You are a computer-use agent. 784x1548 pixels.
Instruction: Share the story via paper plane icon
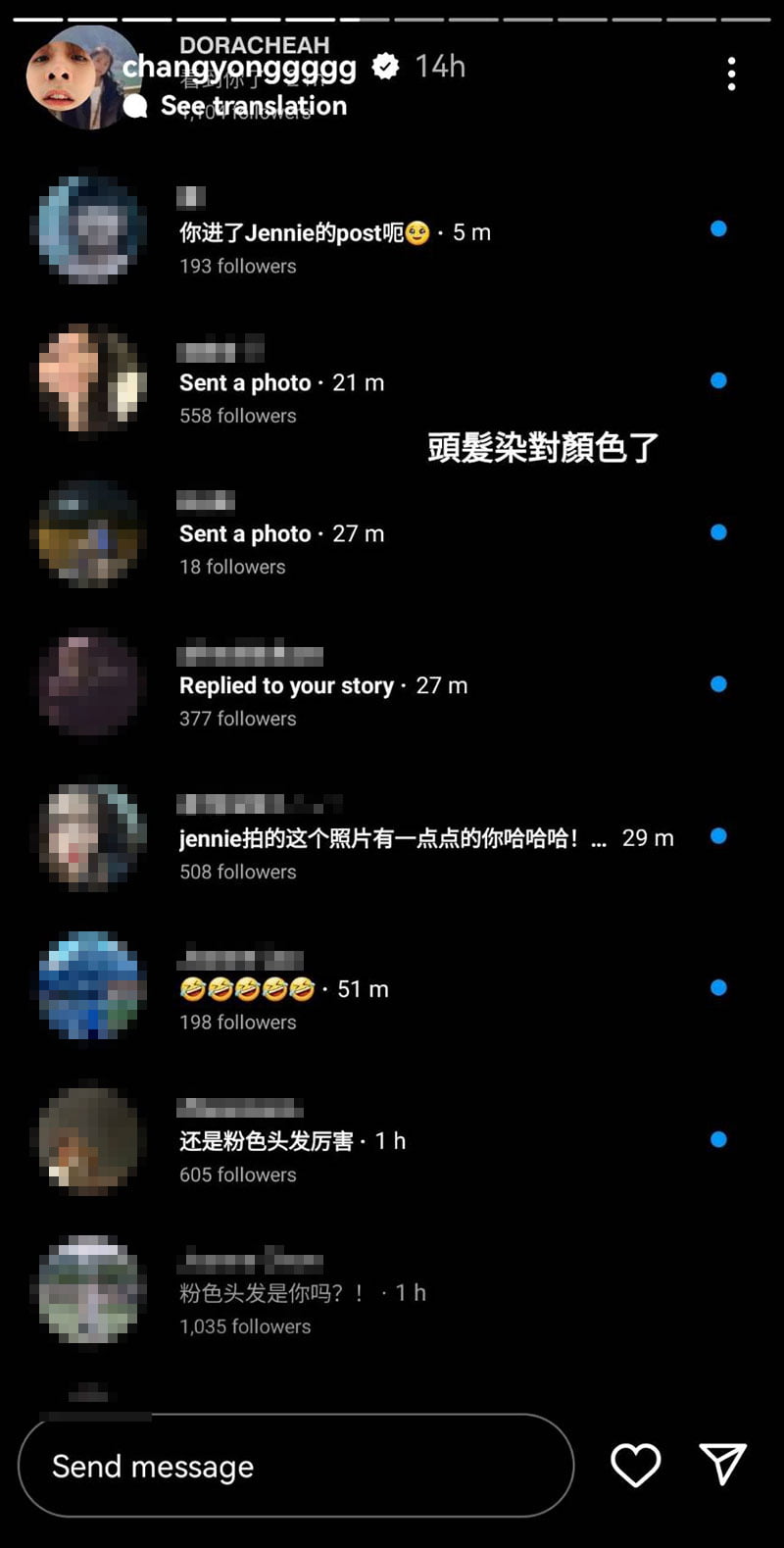[x=723, y=1465]
